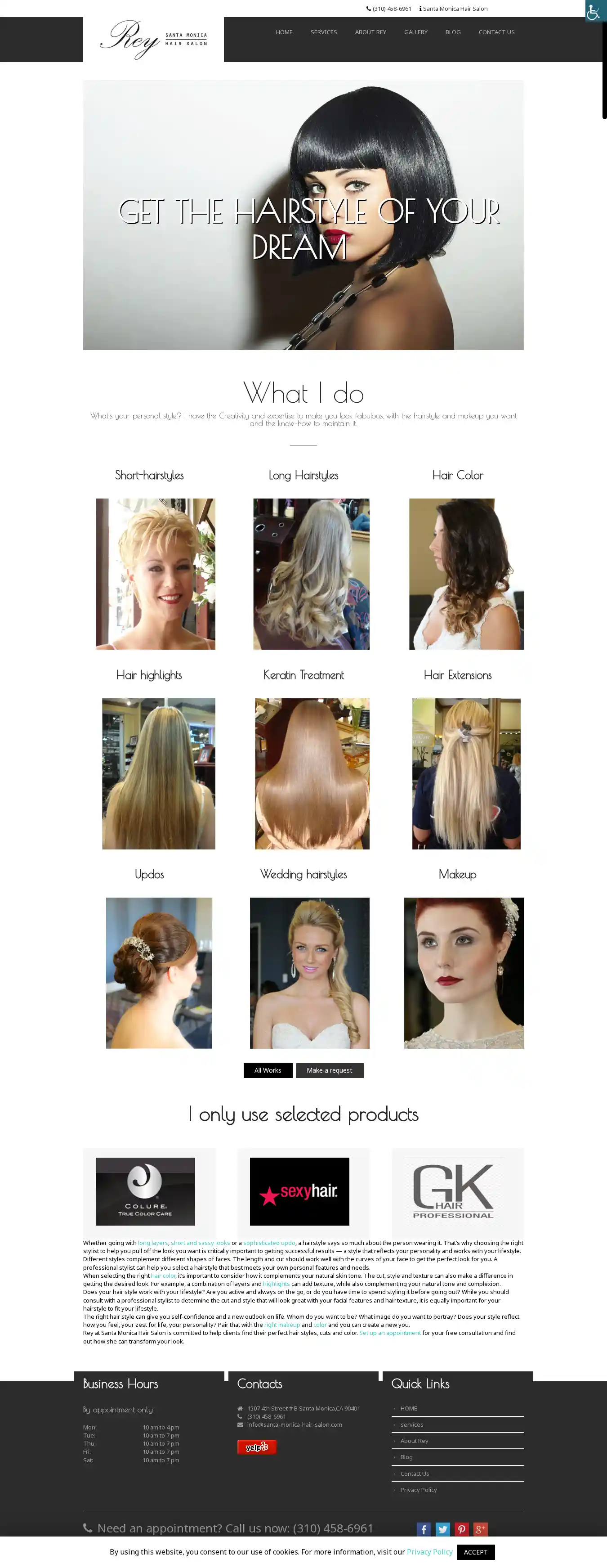Viewport: 607px width, 1568px height.
Task: Visit the Pinterest profile icon
Action: (x=462, y=1529)
